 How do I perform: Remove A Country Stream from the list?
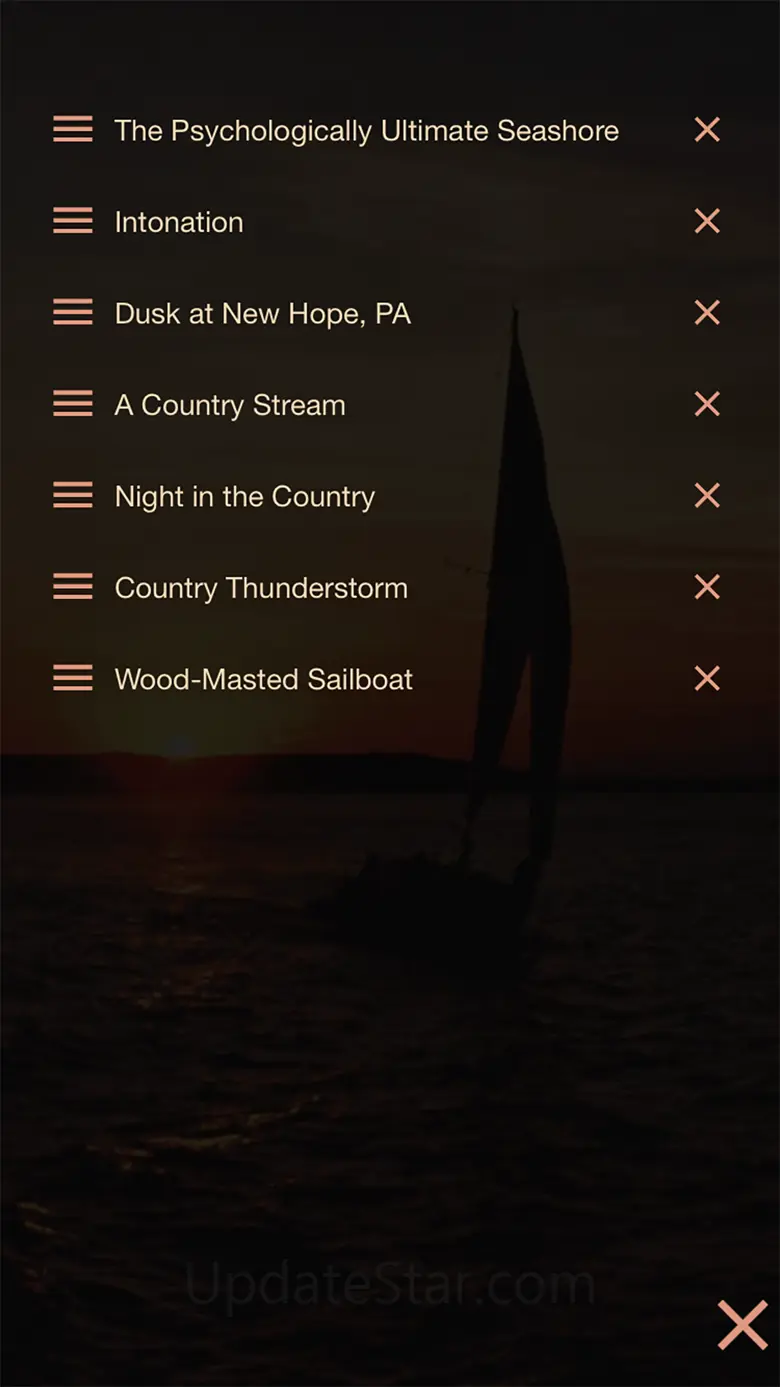[707, 404]
